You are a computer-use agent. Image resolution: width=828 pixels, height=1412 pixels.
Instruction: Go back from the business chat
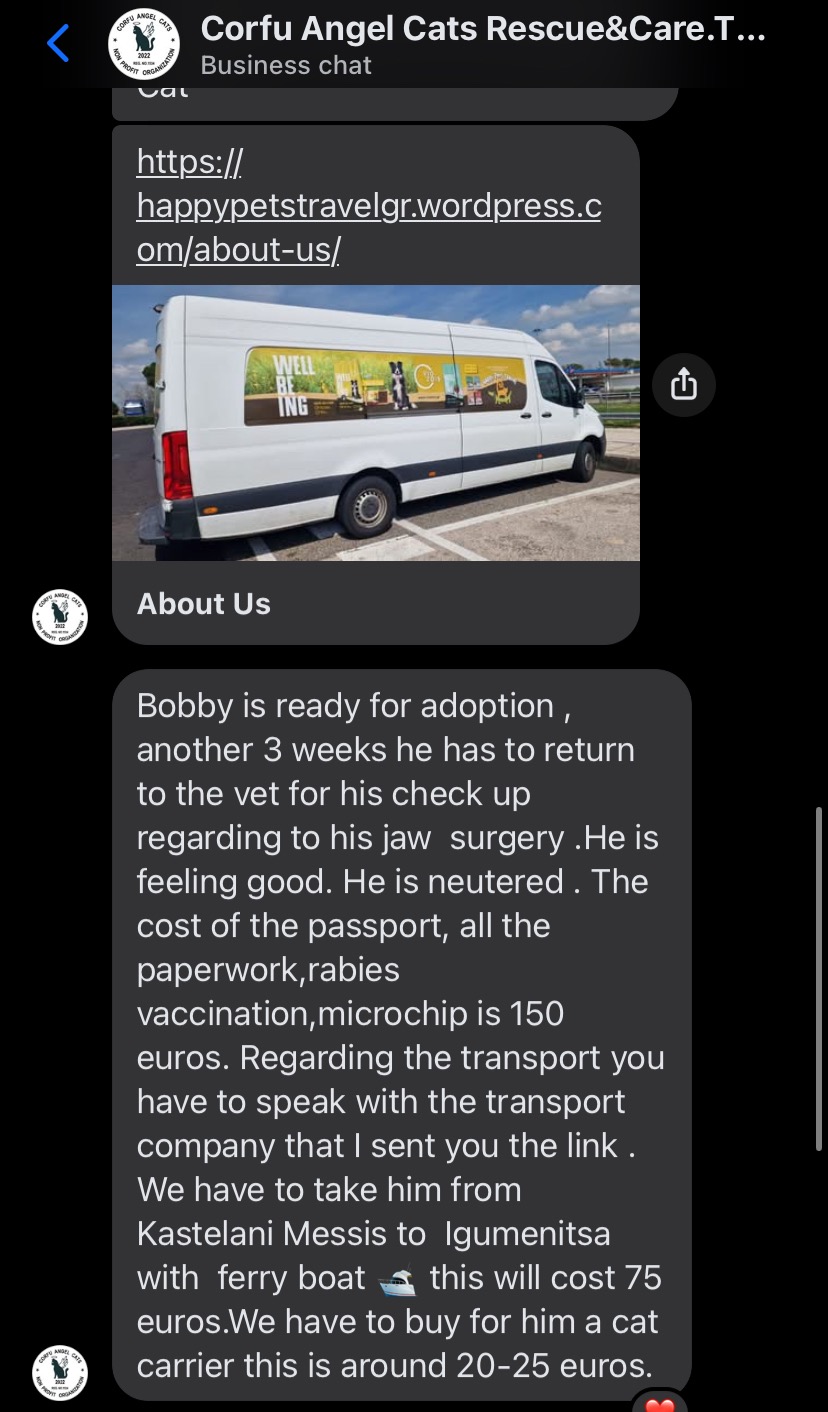point(58,44)
